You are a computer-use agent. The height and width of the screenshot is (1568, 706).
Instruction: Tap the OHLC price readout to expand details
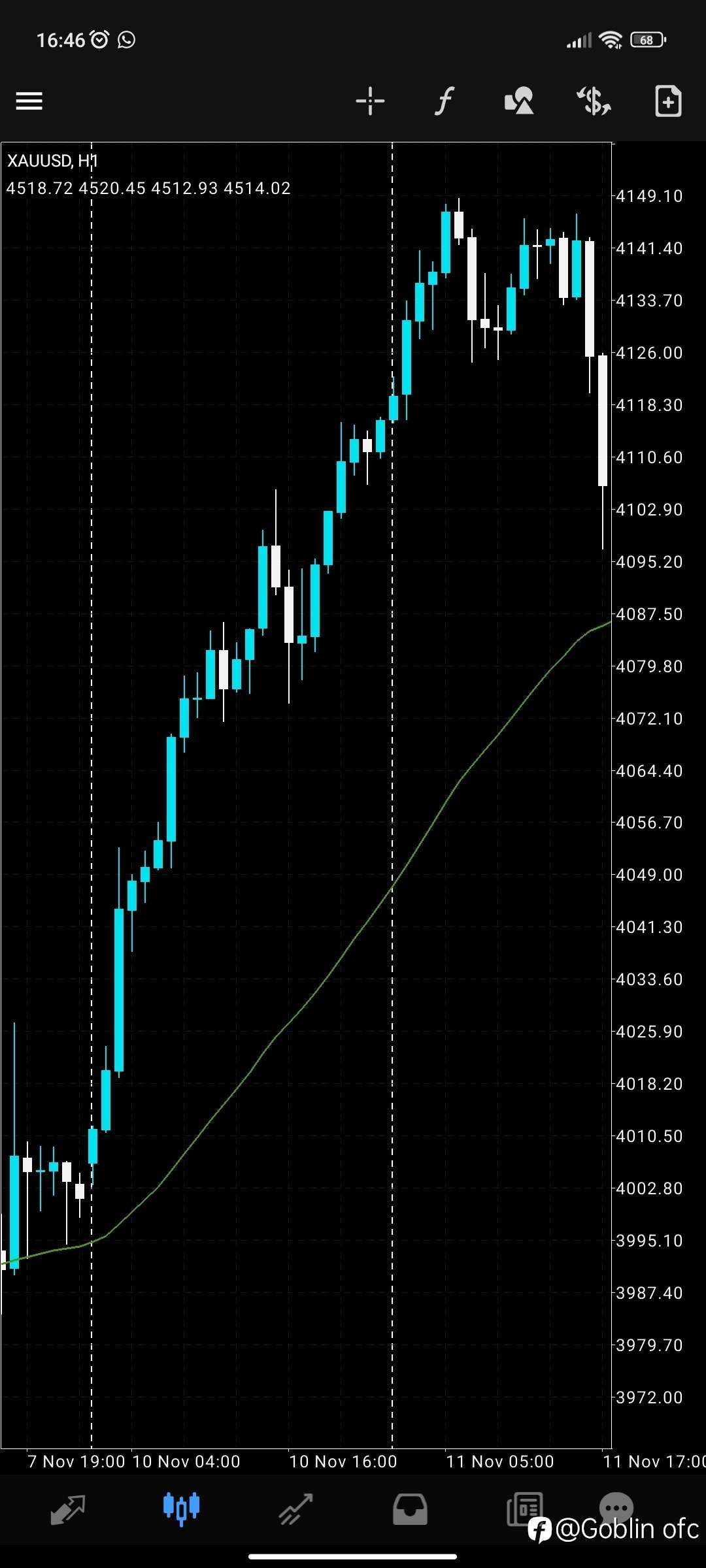148,188
